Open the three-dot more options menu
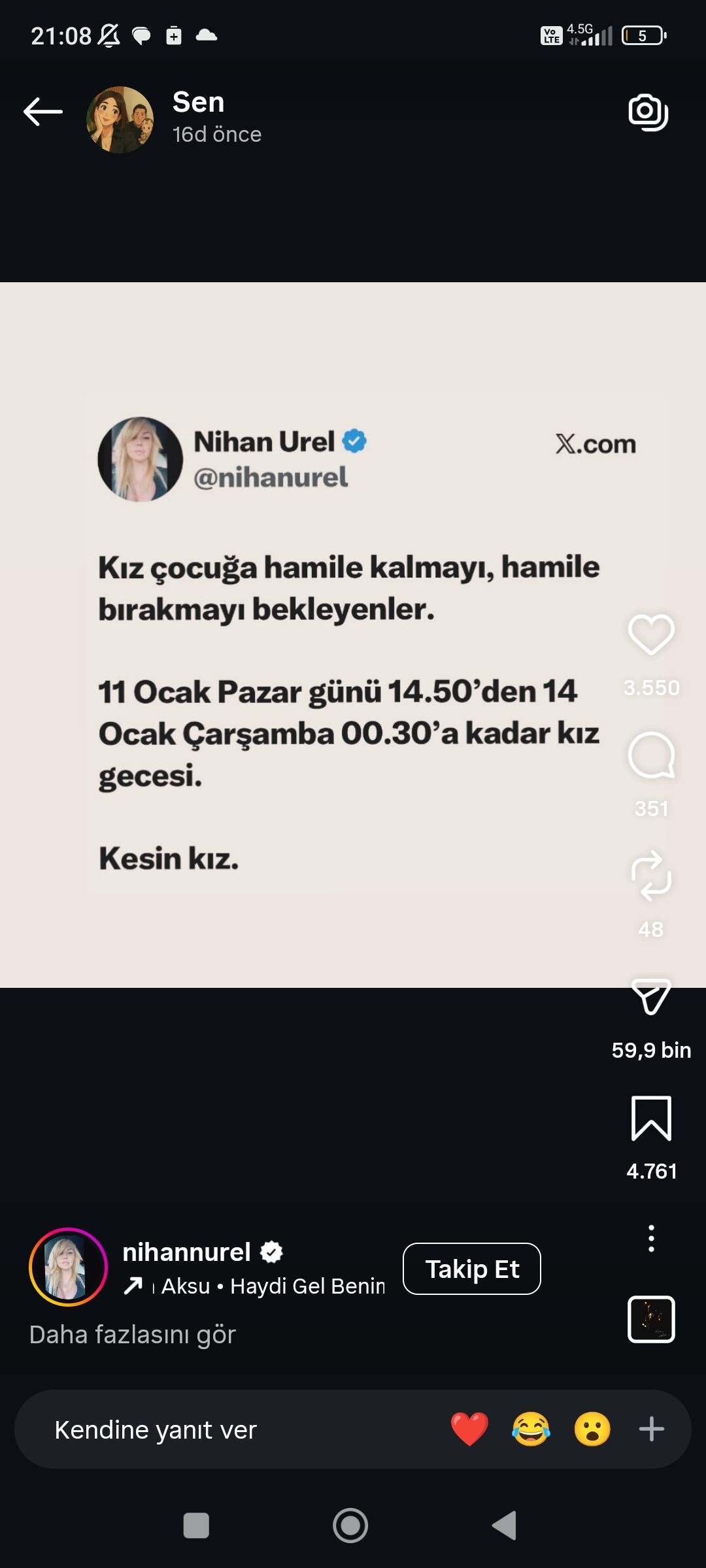The height and width of the screenshot is (1568, 706). click(x=651, y=1239)
